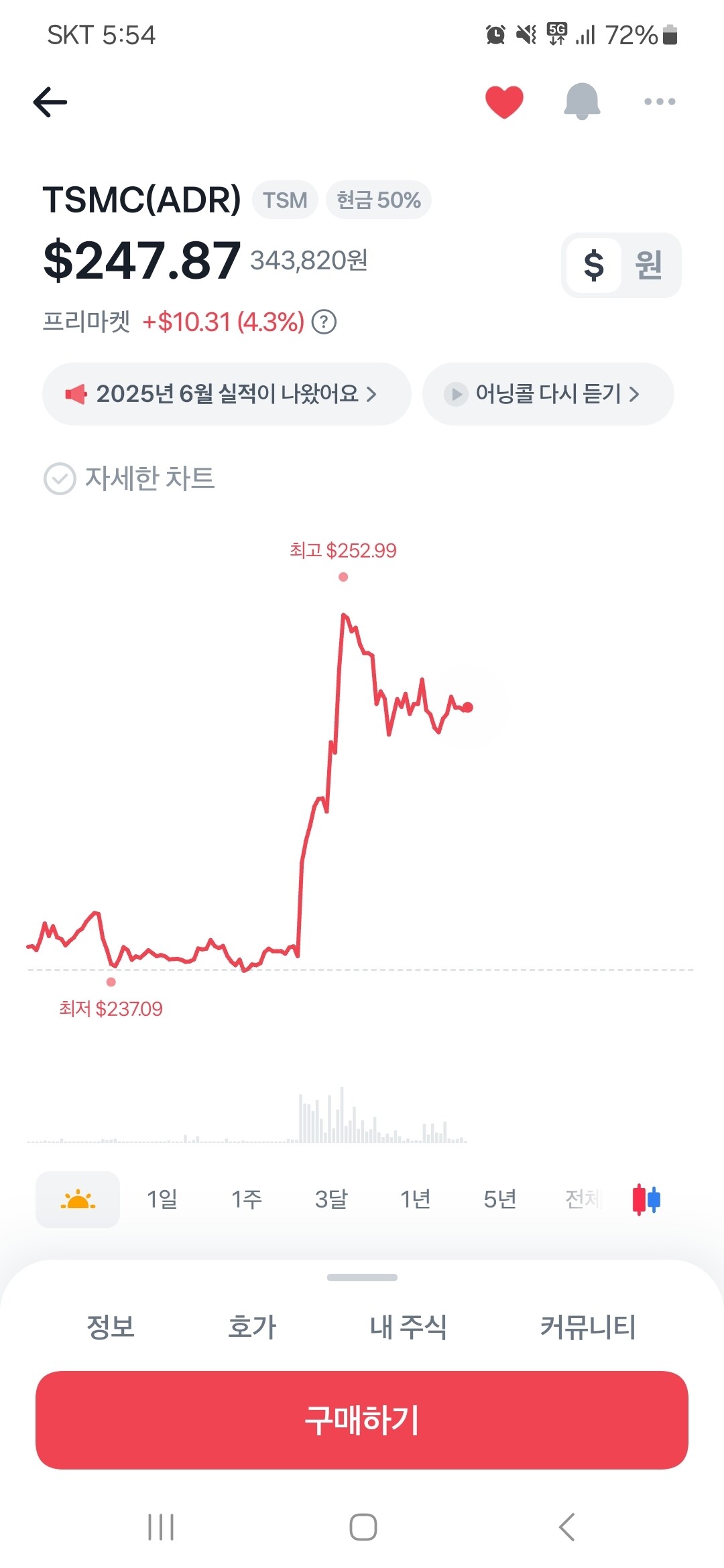
Task: Select the 3달 chart range
Action: [331, 1199]
